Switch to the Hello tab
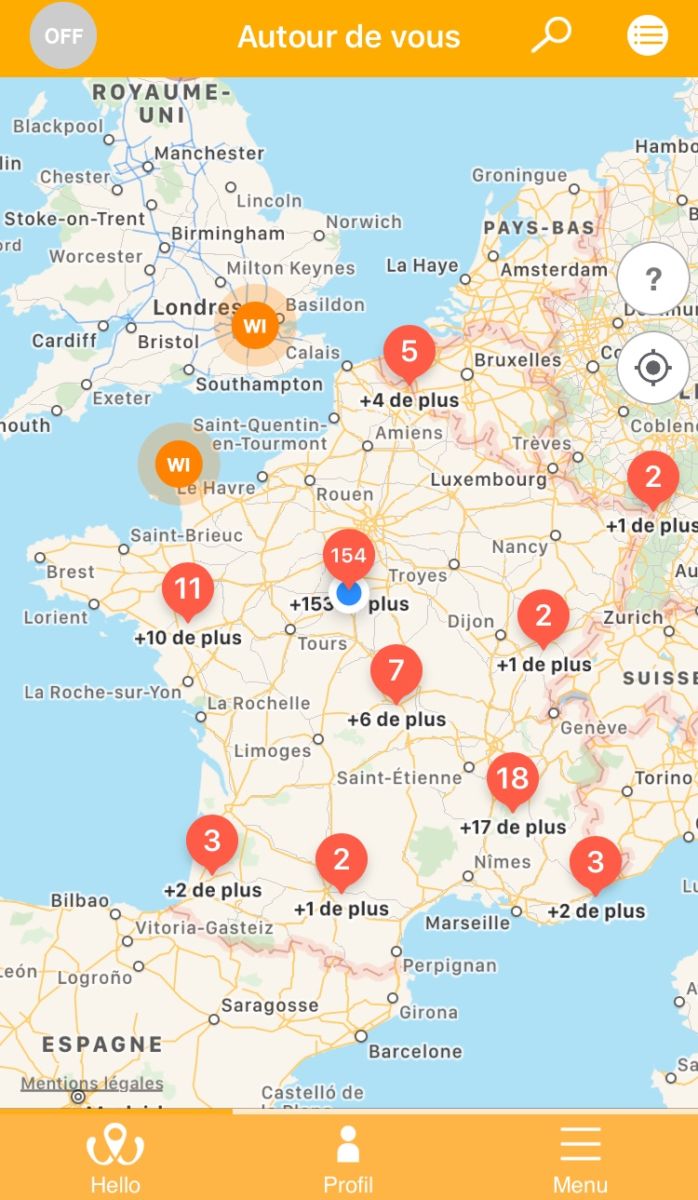The width and height of the screenshot is (698, 1200). click(x=115, y=1158)
